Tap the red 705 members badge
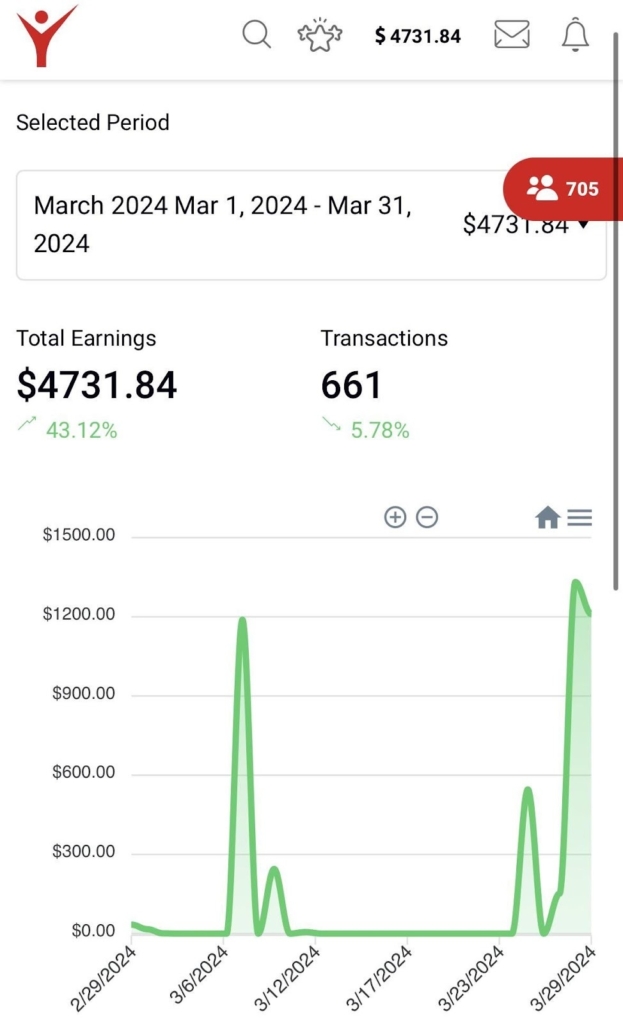Image resolution: width=623 pixels, height=1024 pixels. (x=563, y=187)
